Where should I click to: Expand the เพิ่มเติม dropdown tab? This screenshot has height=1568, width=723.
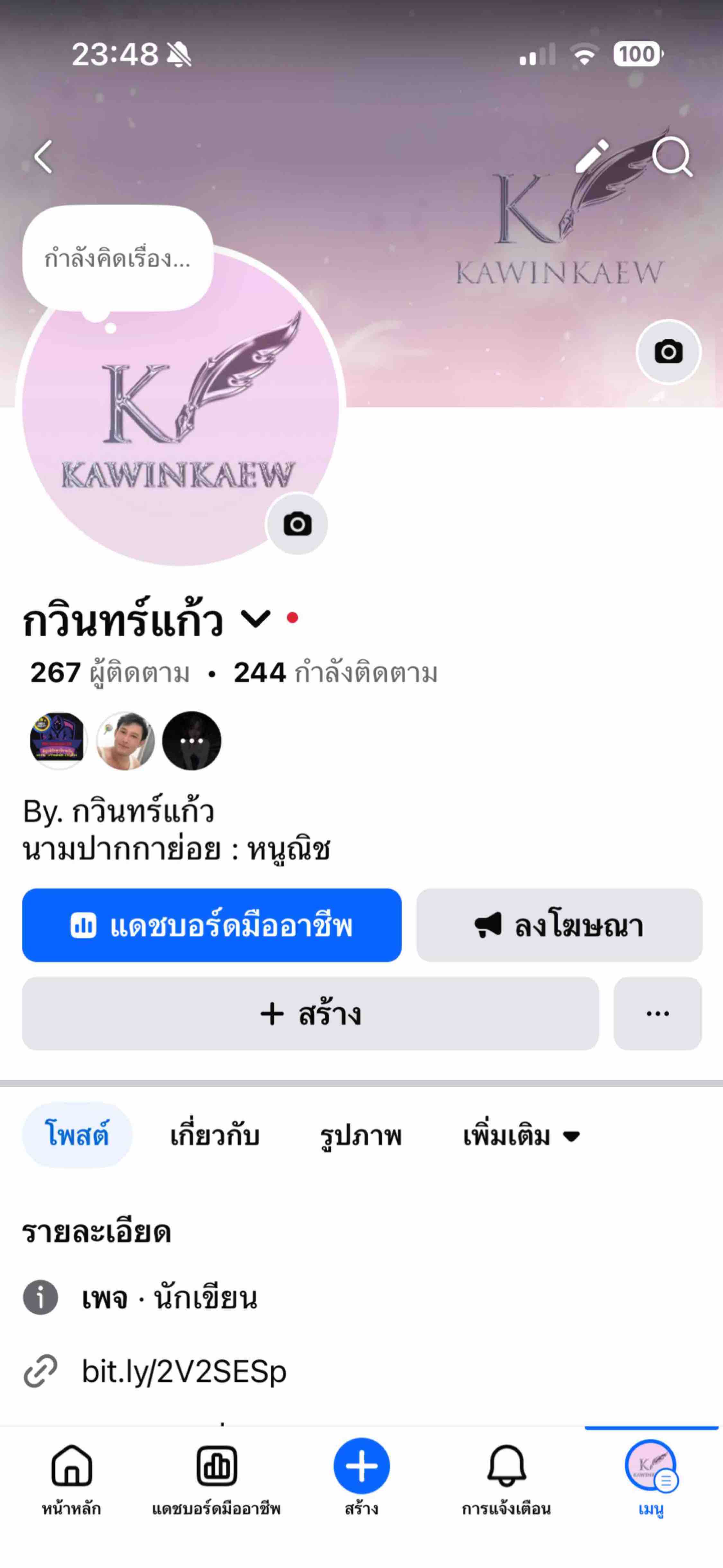[521, 1136]
